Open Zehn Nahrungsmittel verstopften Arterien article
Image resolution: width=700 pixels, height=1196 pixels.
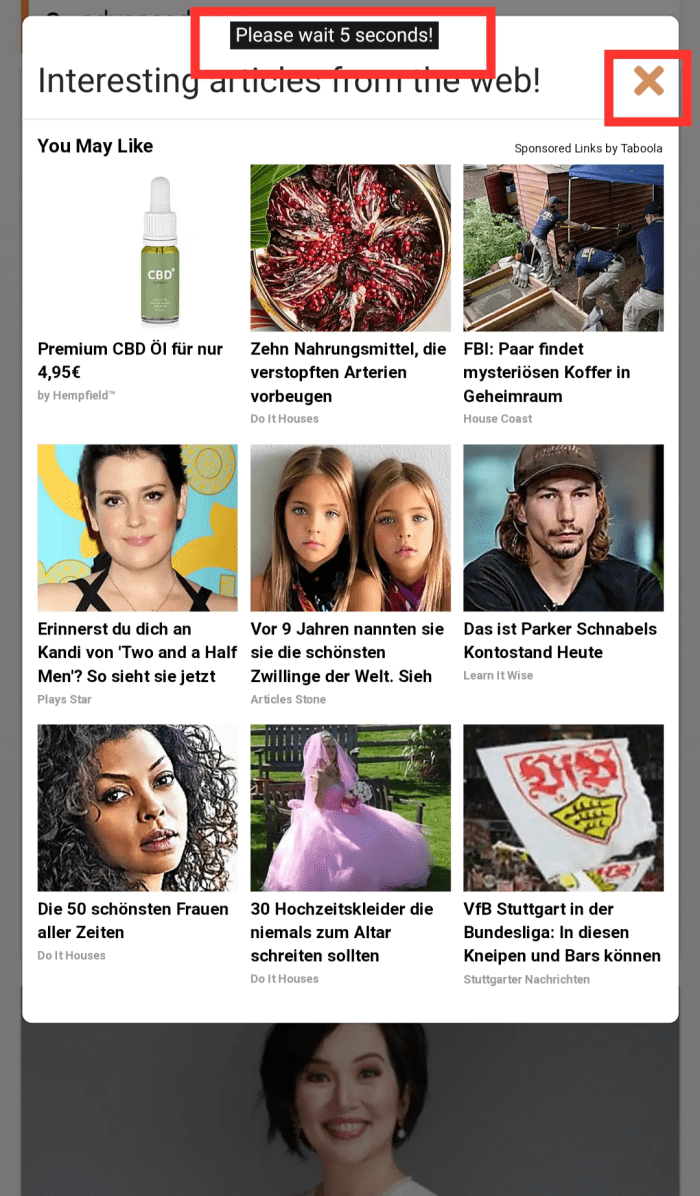[x=350, y=248]
